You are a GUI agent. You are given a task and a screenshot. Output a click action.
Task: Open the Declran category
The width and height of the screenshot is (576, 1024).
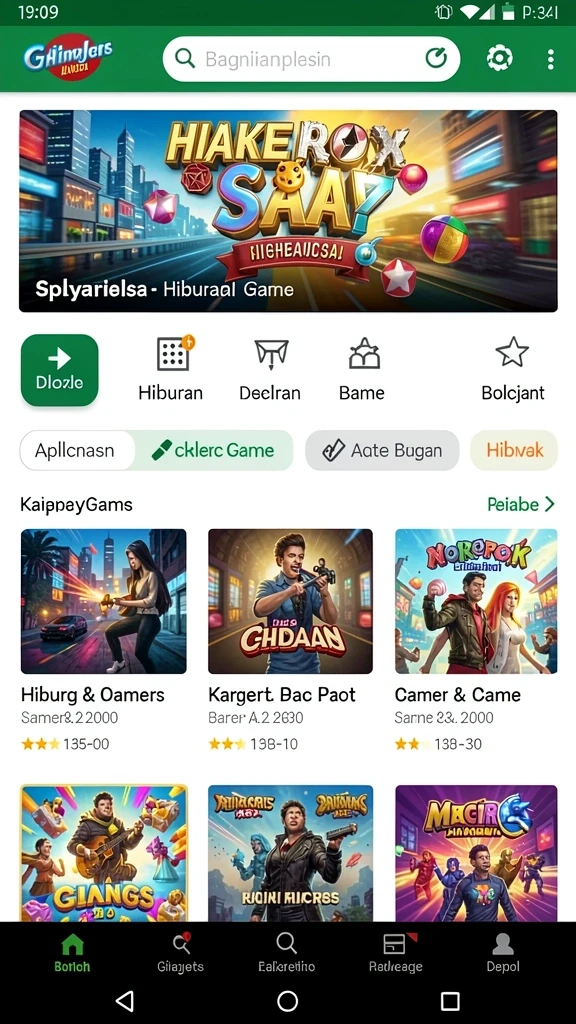tap(270, 370)
